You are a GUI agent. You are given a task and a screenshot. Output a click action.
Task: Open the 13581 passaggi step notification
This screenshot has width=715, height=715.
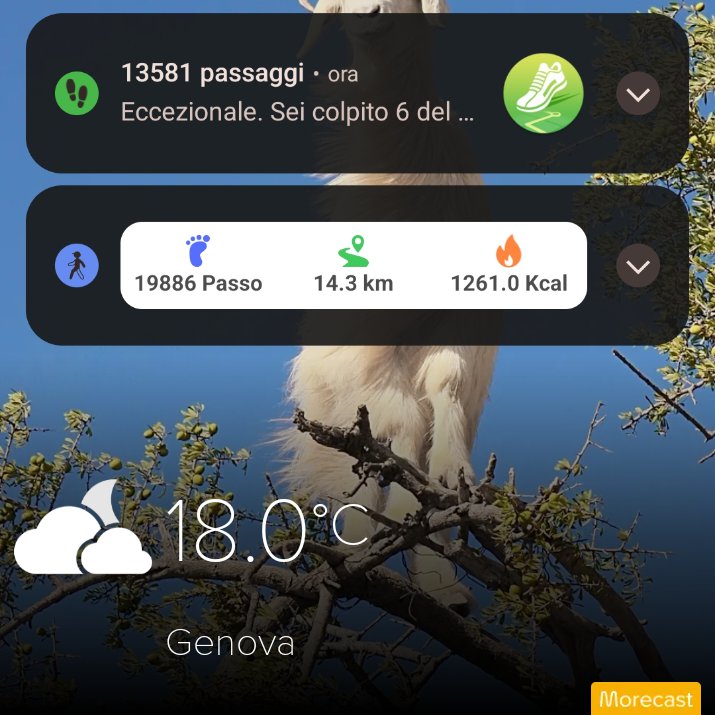357,93
